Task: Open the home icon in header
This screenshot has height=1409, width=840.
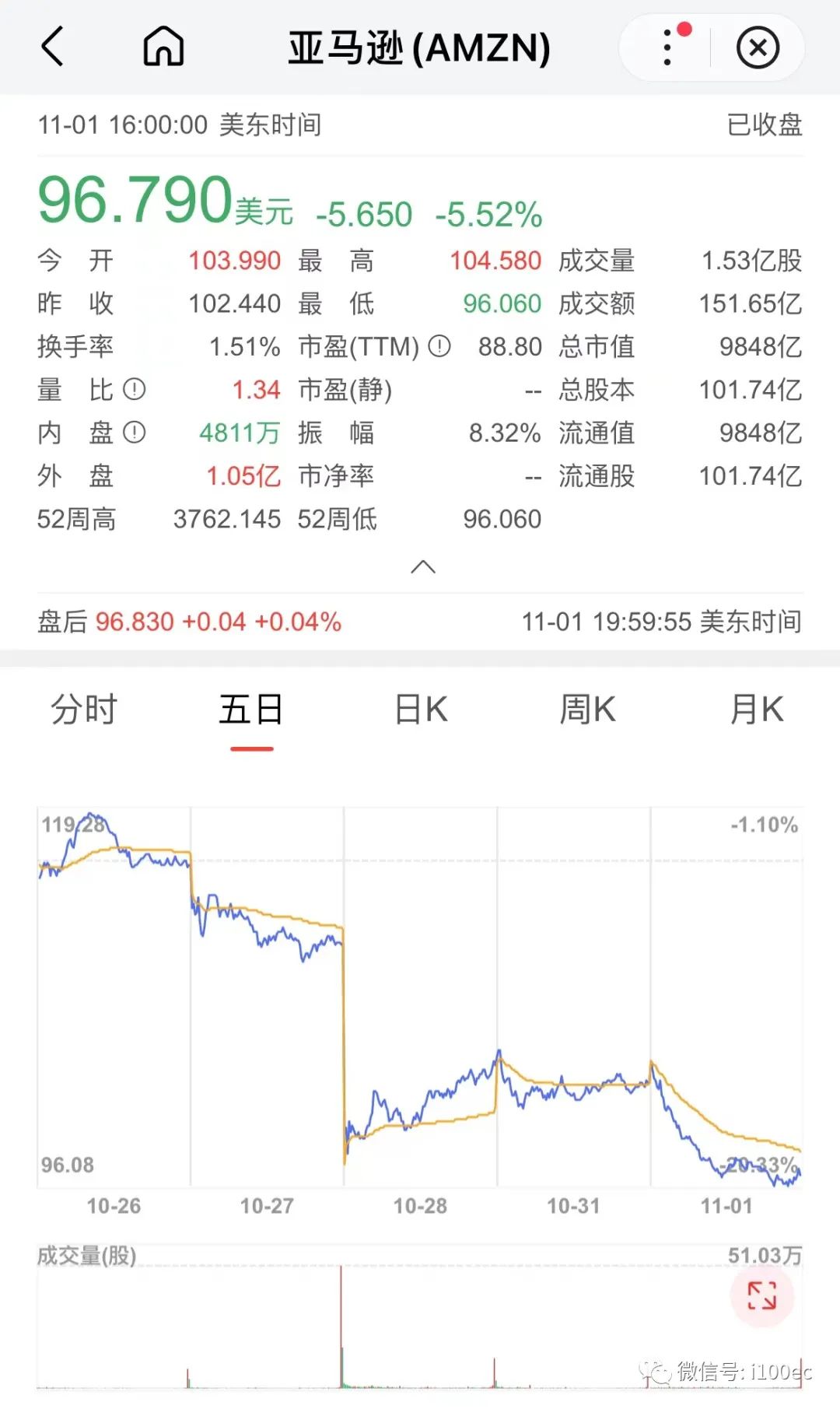Action: 163,47
